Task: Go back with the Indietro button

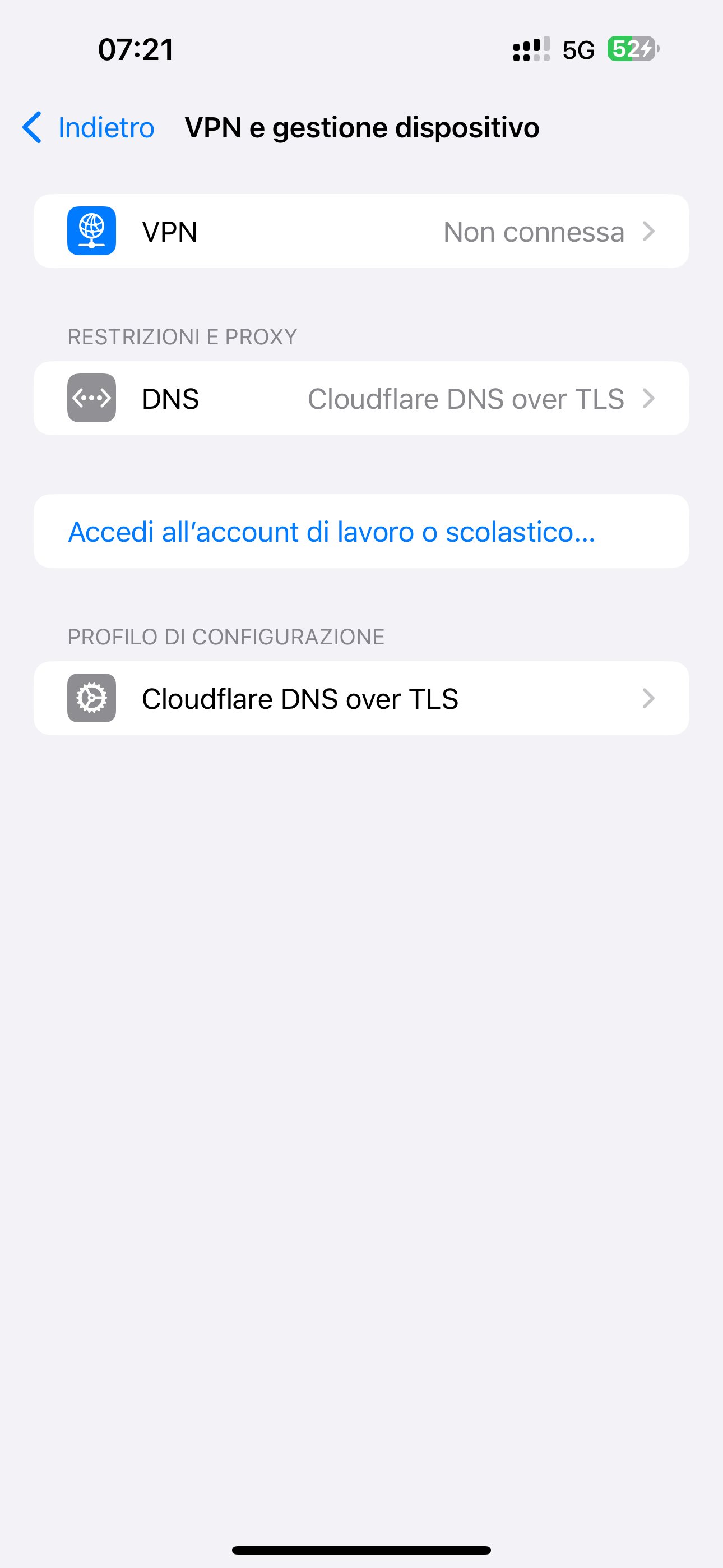Action: tap(89, 127)
